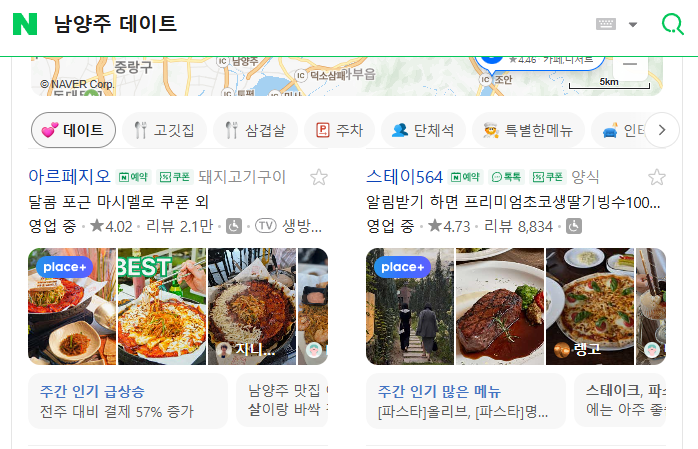View 스테이564's steak photo
Viewport: 698px width, 449px height.
[x=499, y=306]
